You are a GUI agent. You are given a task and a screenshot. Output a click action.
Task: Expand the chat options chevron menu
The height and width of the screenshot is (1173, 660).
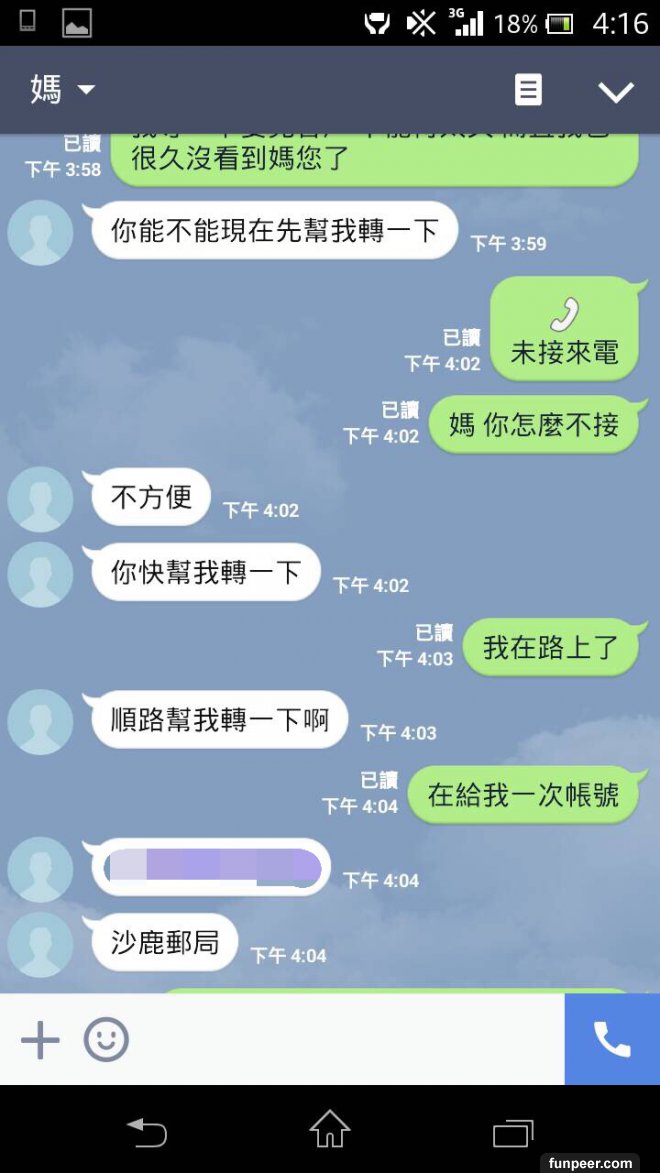(615, 91)
